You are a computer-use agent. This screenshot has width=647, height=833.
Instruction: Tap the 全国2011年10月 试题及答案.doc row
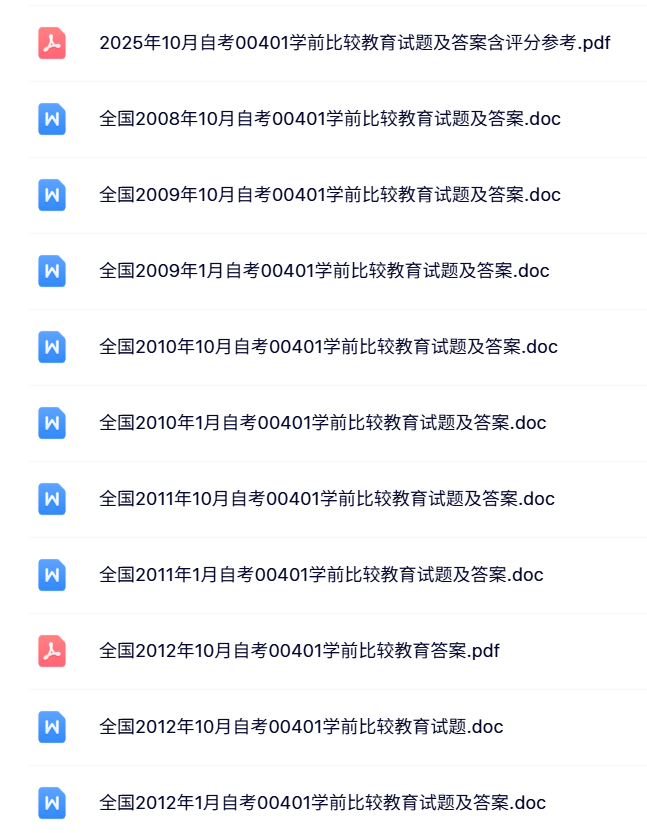(x=326, y=499)
